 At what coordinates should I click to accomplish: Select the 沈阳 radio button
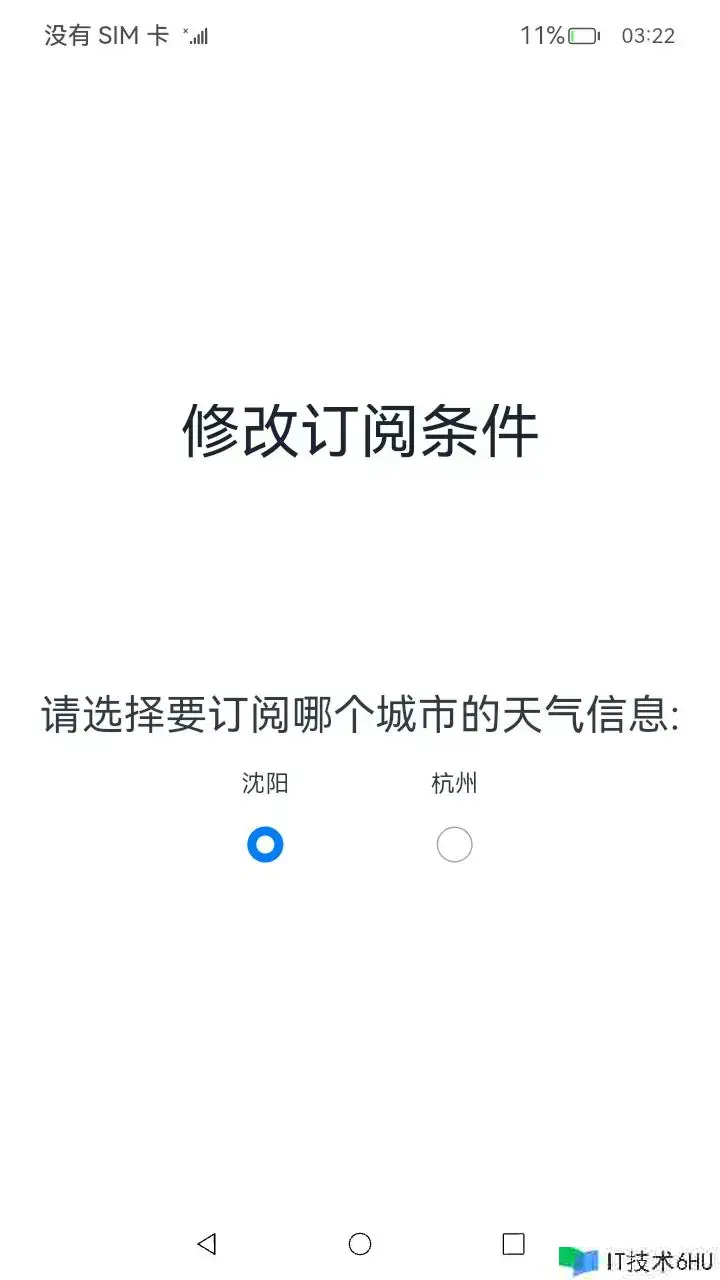point(265,845)
